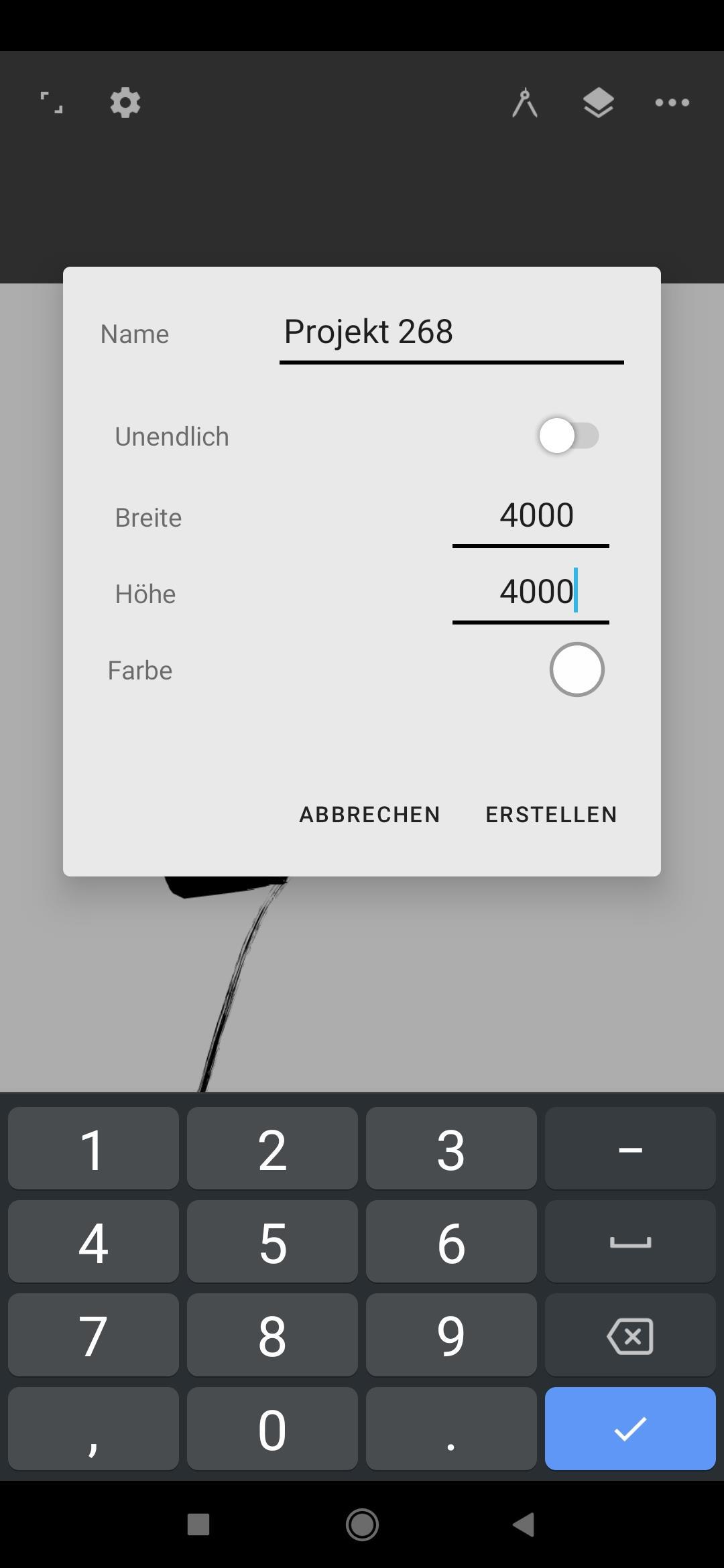The width and height of the screenshot is (724, 1568).
Task: Type digit 5 on the keypad
Action: click(x=272, y=1242)
